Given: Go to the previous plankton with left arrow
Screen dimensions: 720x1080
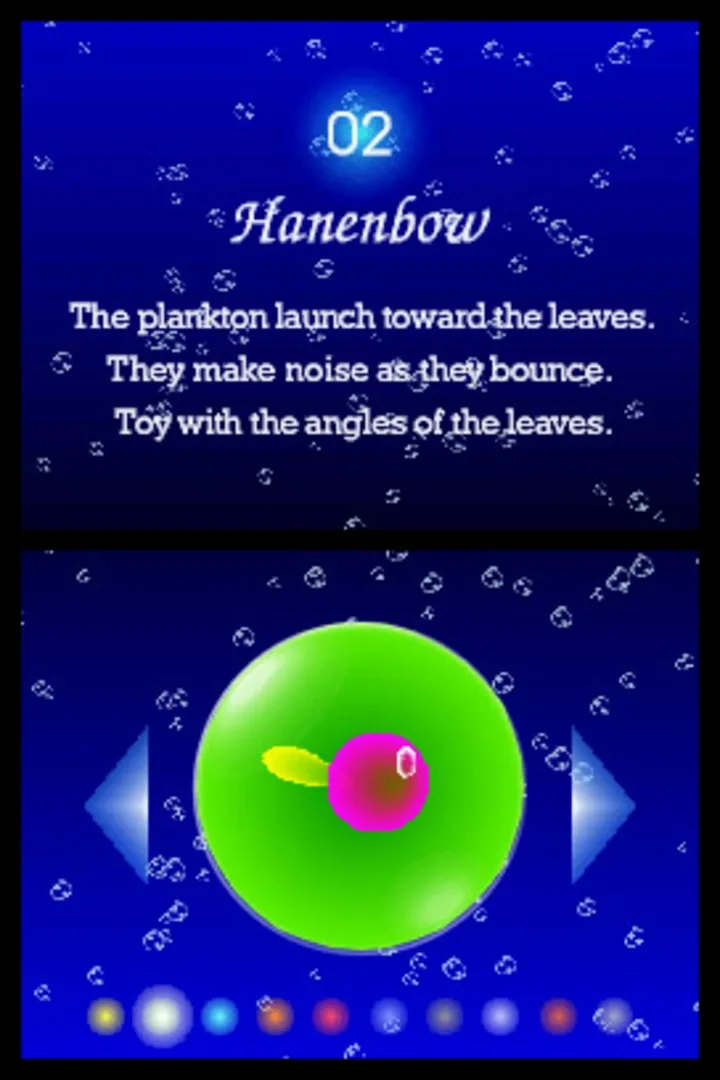Looking at the screenshot, I should coord(122,805).
